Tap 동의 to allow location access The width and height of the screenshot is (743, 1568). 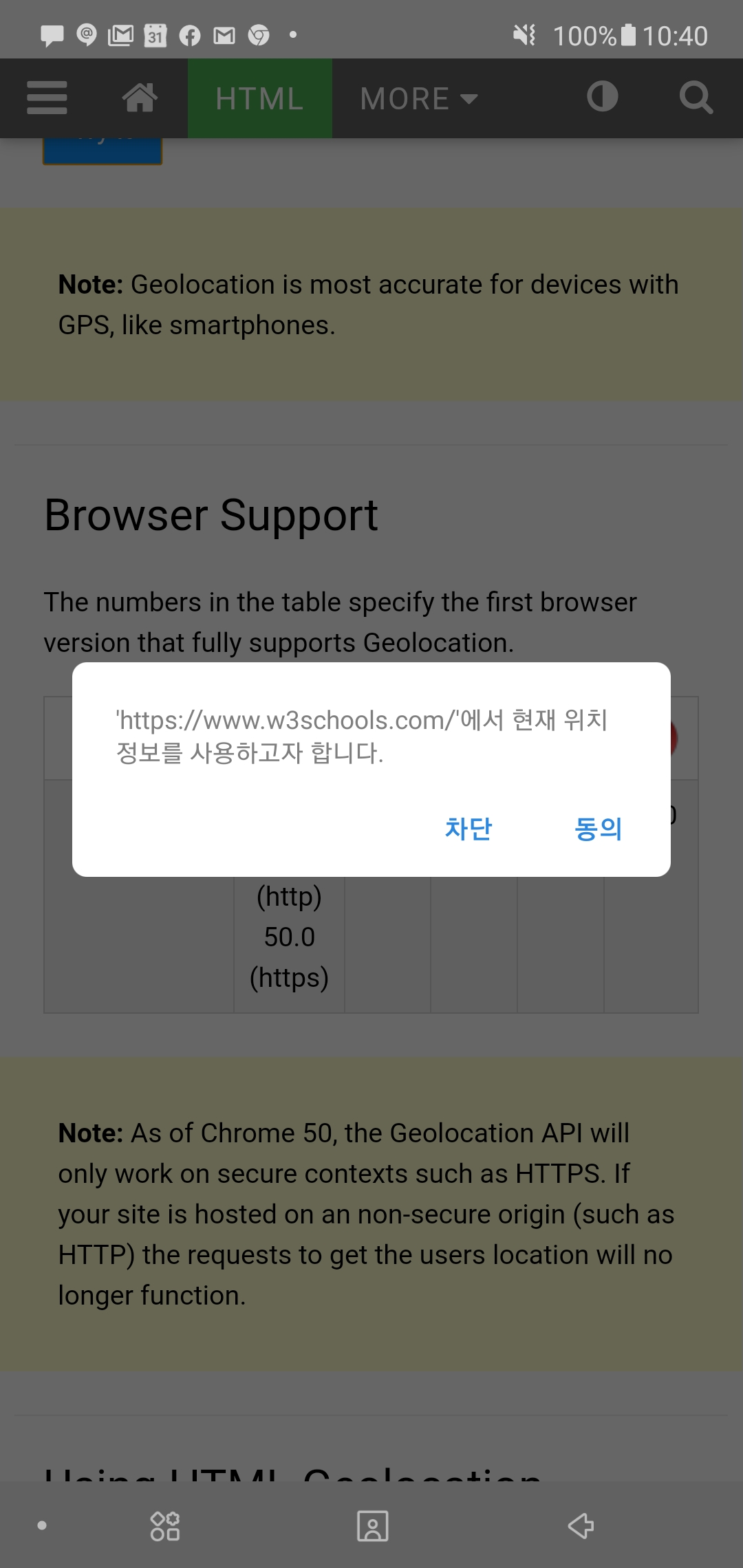tap(598, 828)
